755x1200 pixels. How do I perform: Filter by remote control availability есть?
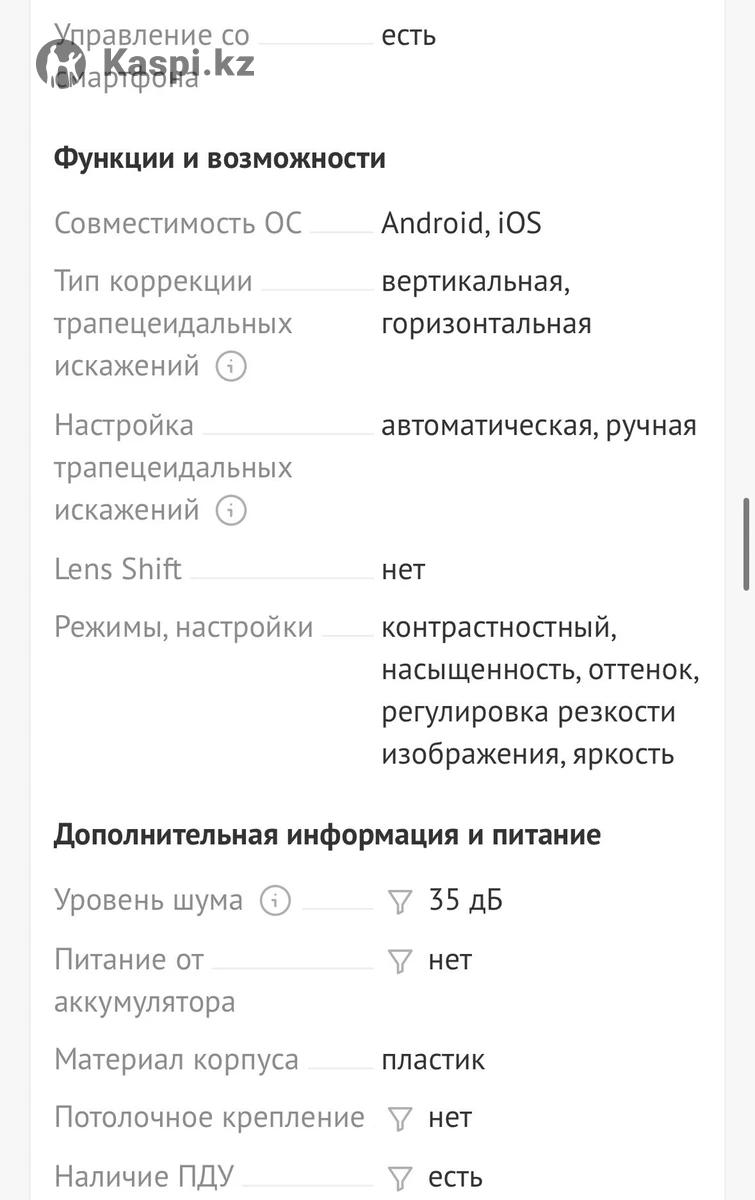(x=400, y=1179)
